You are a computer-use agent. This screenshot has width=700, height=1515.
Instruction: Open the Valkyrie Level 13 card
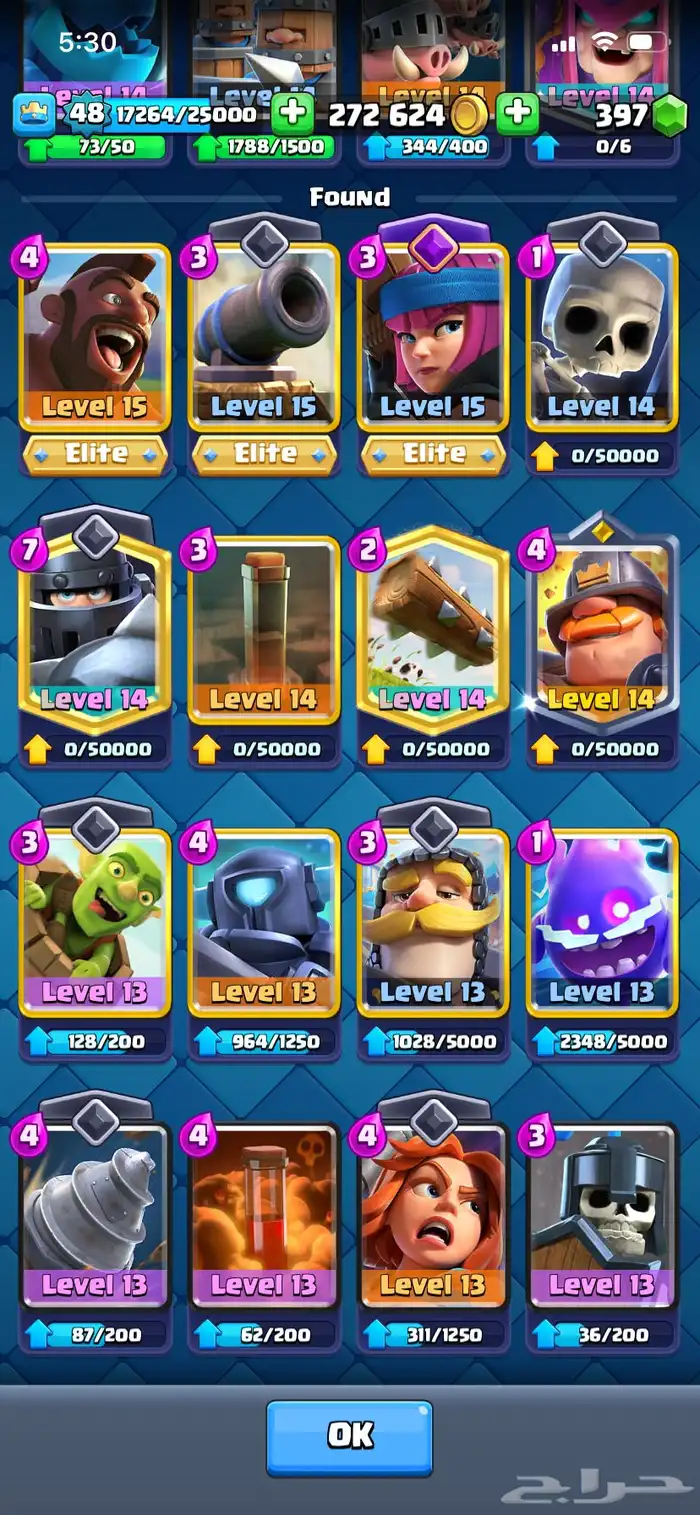coord(433,1215)
